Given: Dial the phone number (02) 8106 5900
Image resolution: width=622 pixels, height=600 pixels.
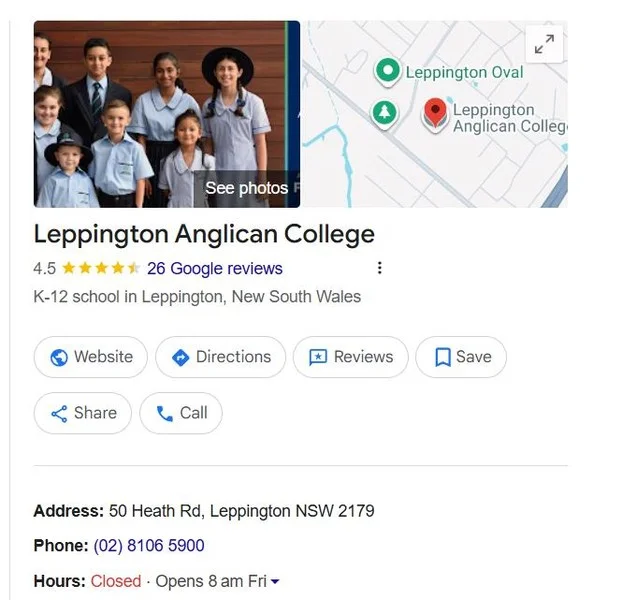Looking at the screenshot, I should [149, 546].
